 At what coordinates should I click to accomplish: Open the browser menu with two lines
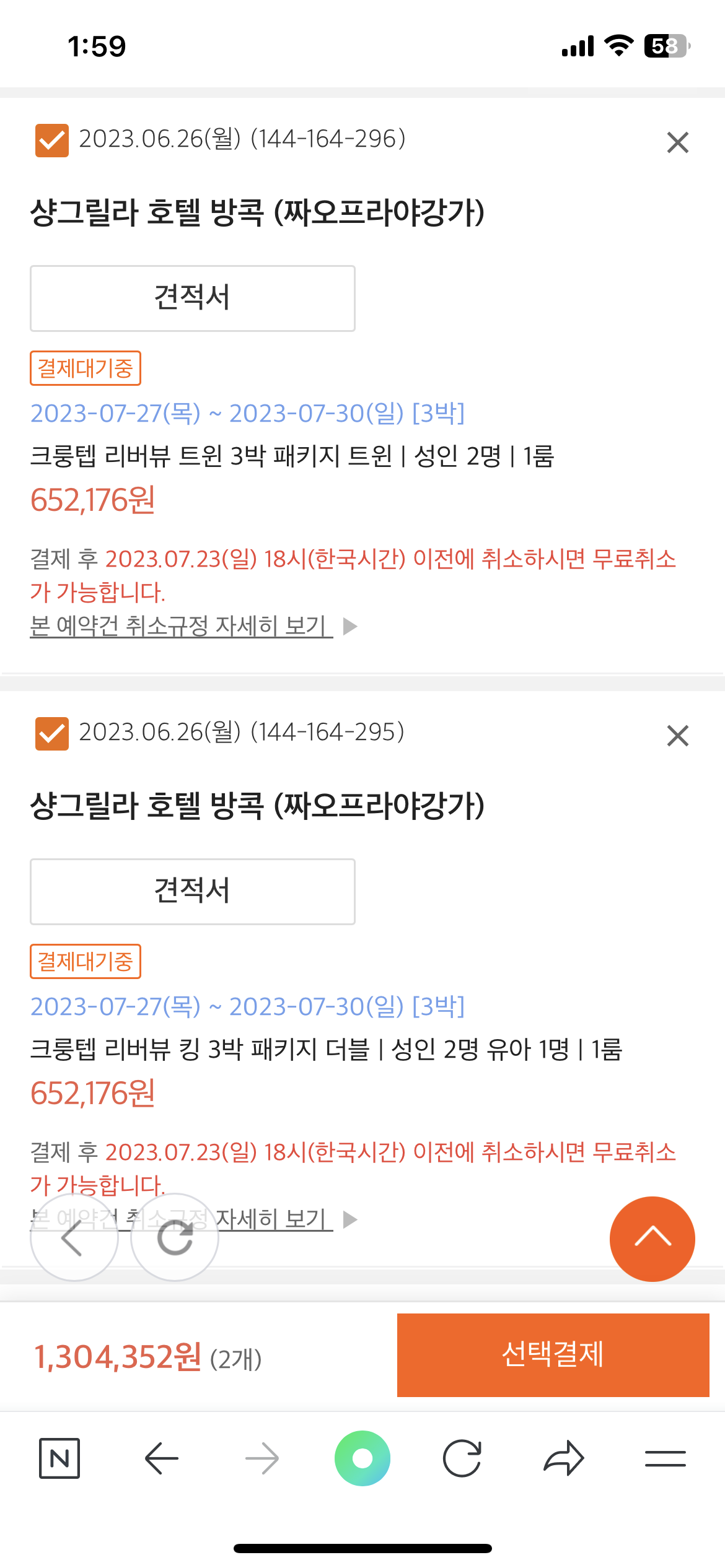(x=665, y=1458)
